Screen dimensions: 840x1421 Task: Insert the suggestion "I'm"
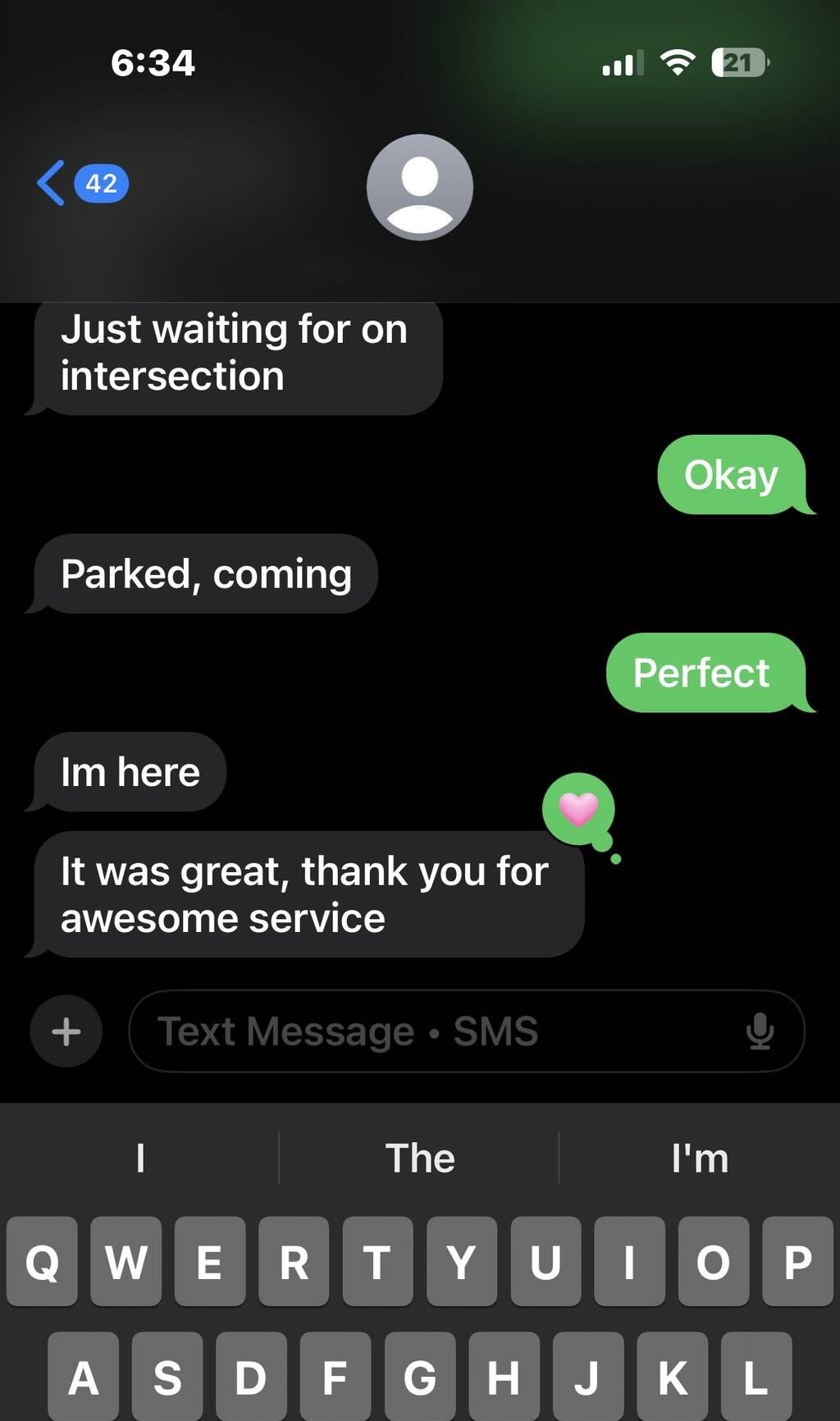coord(699,1158)
